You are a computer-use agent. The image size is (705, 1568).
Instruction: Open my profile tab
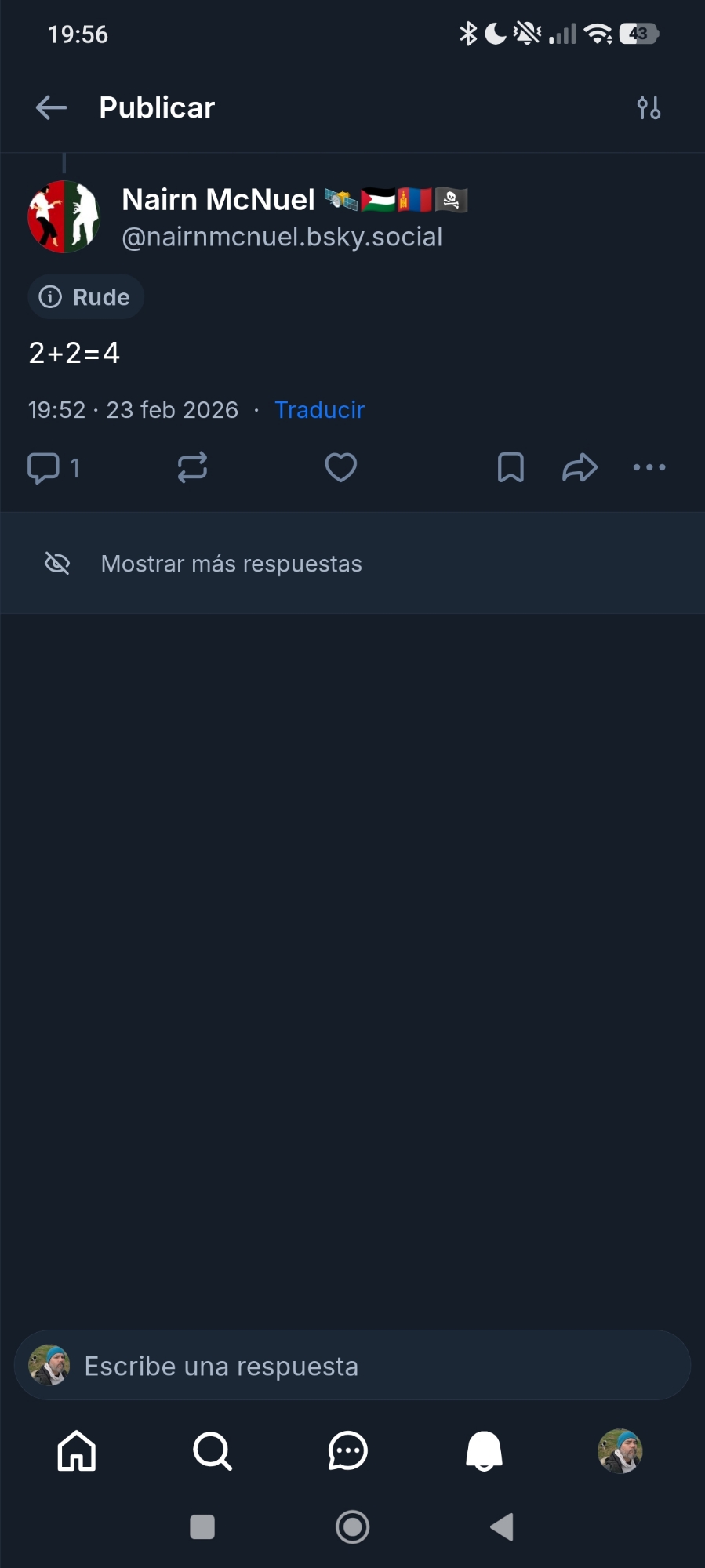click(x=620, y=1450)
